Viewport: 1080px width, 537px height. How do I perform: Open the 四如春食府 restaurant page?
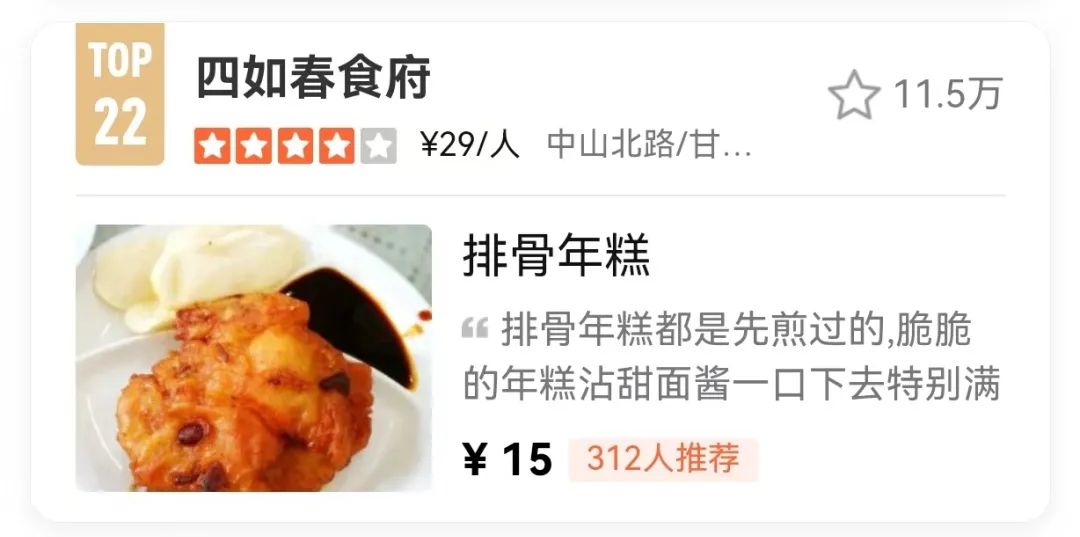click(313, 79)
